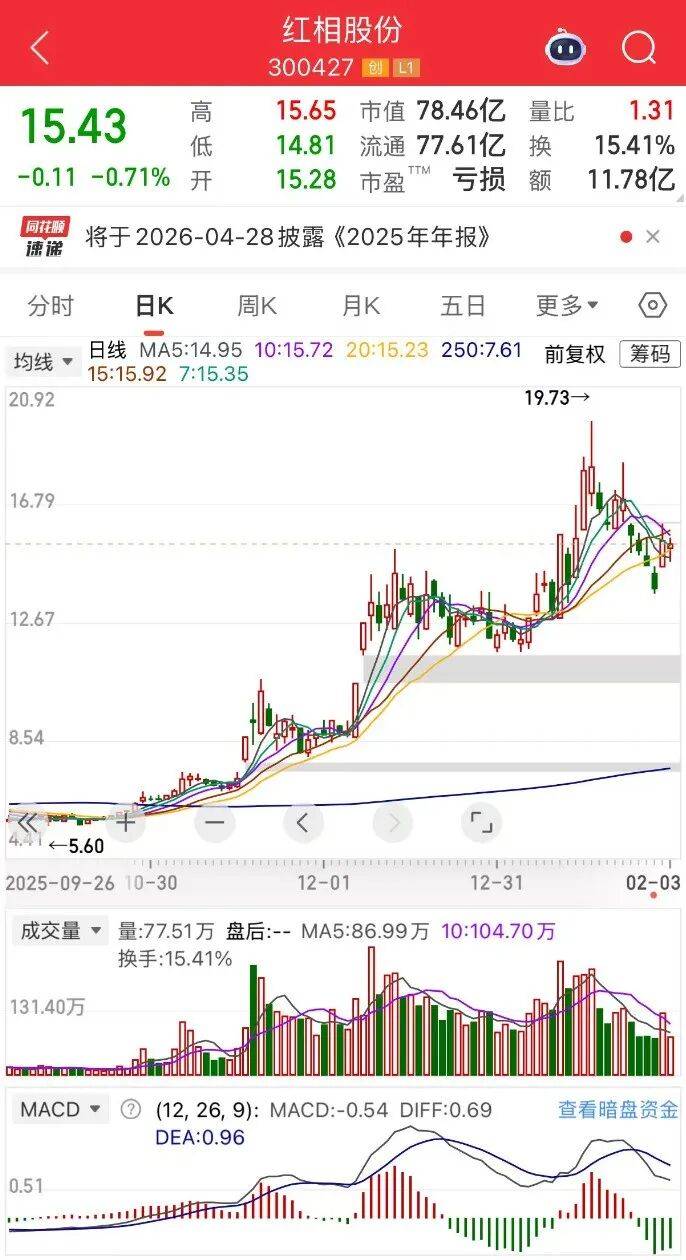Zoom in chart with plus button
Viewport: 686px width, 1260px height.
(x=125, y=823)
